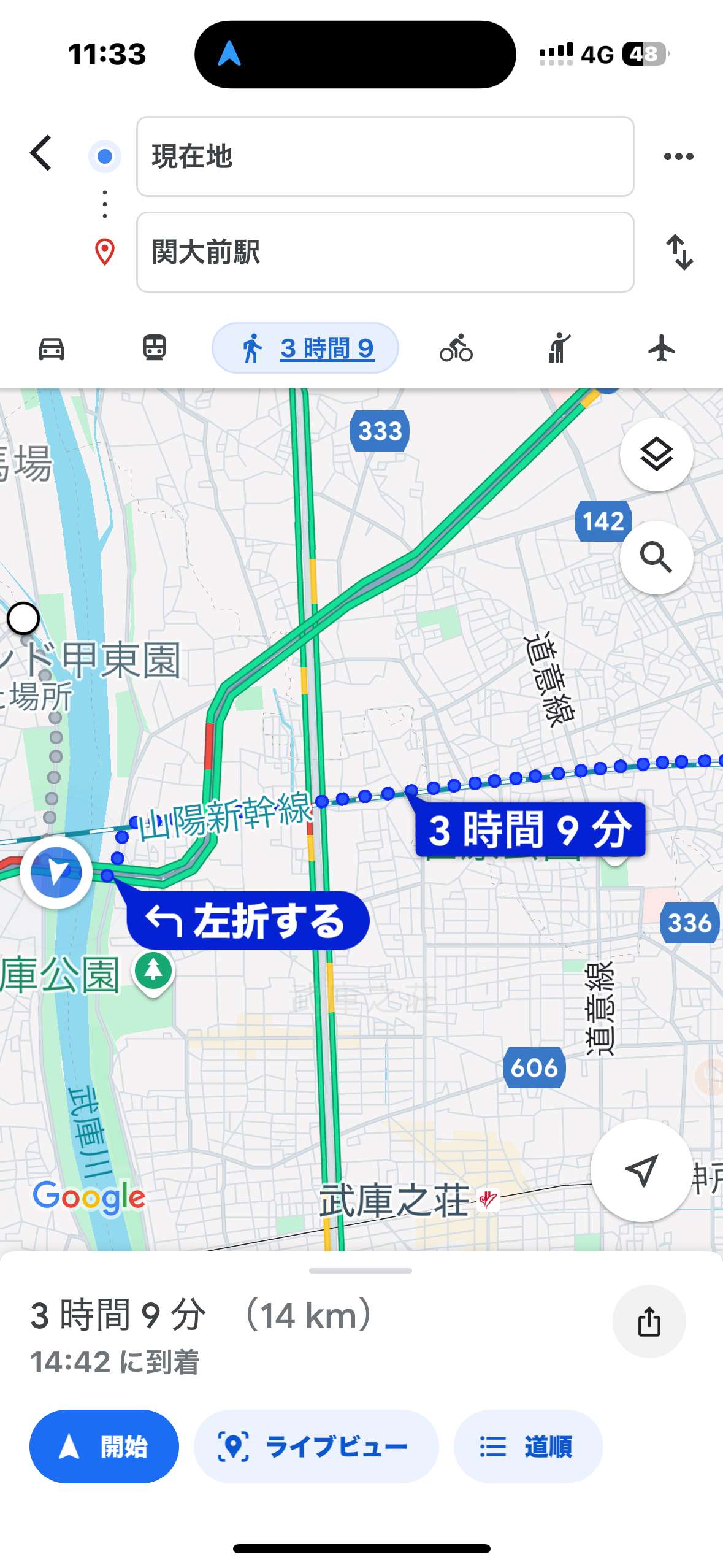Open the three-dot overflow menu
The height and width of the screenshot is (1568, 723).
point(679,156)
